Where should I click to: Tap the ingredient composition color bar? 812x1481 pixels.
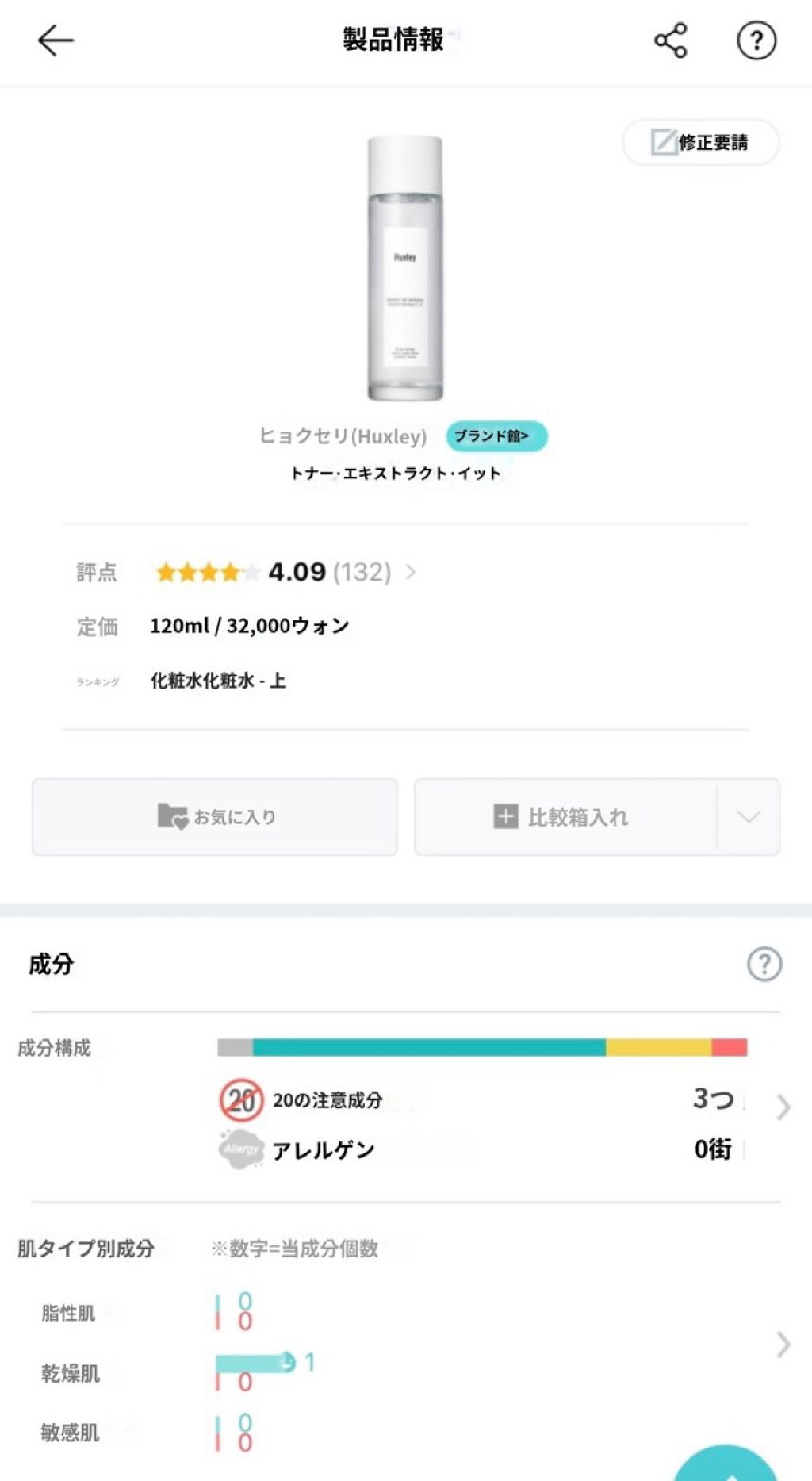coord(484,1046)
